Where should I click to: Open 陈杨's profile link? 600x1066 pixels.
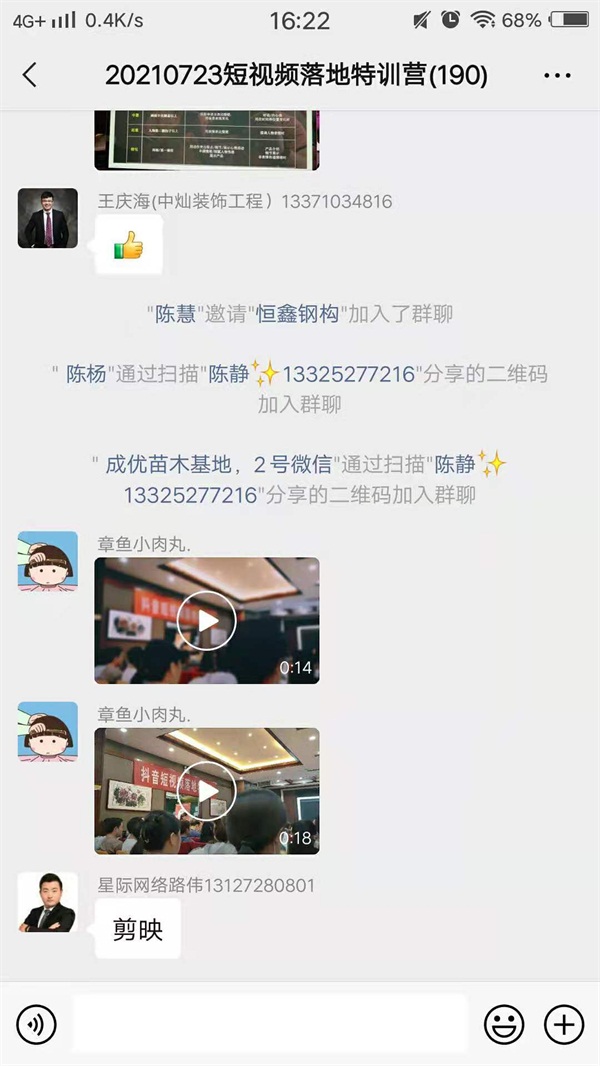point(85,375)
